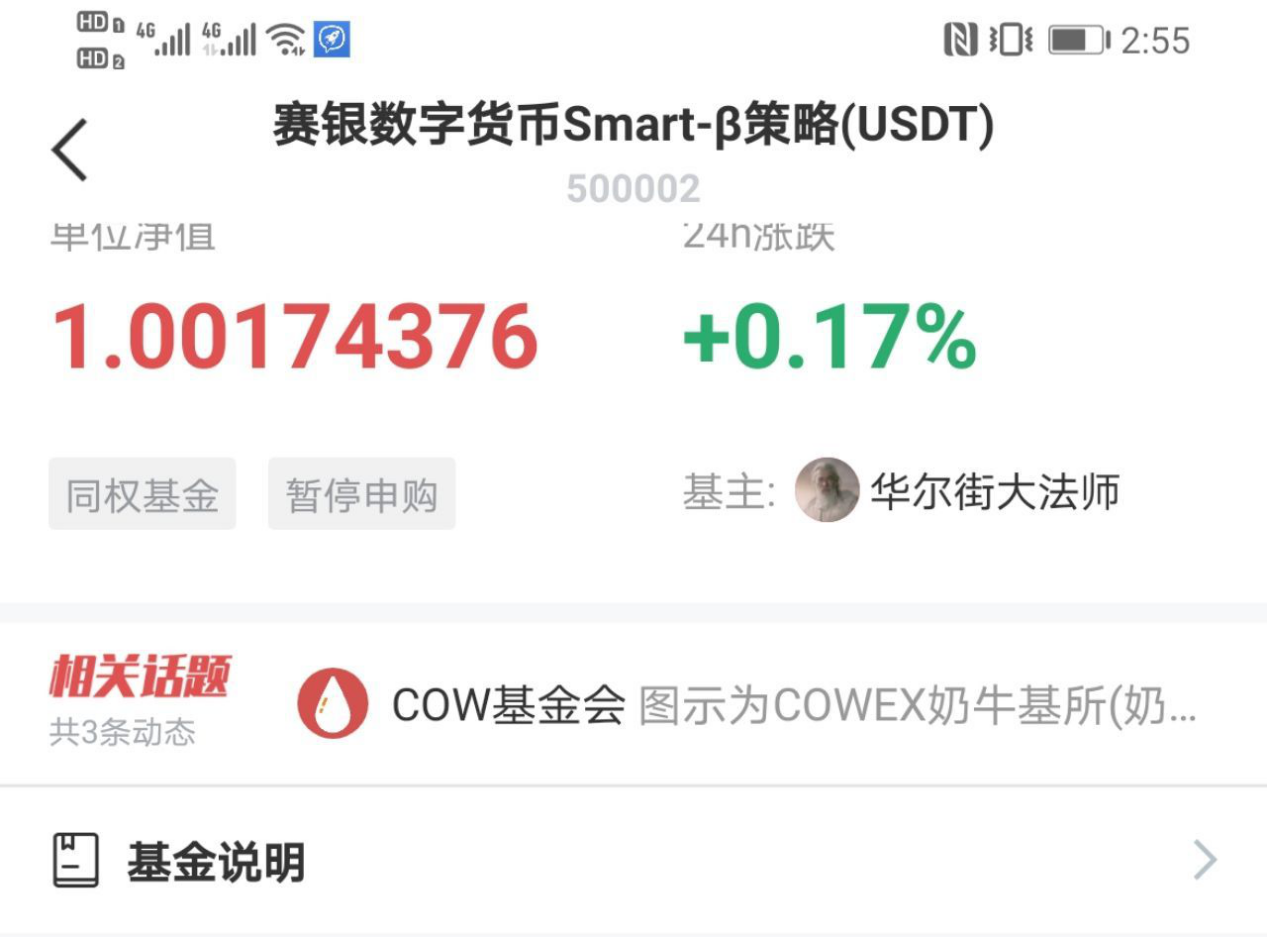The width and height of the screenshot is (1267, 937).
Task: Tap the 同权基金 tag
Action: (x=142, y=494)
